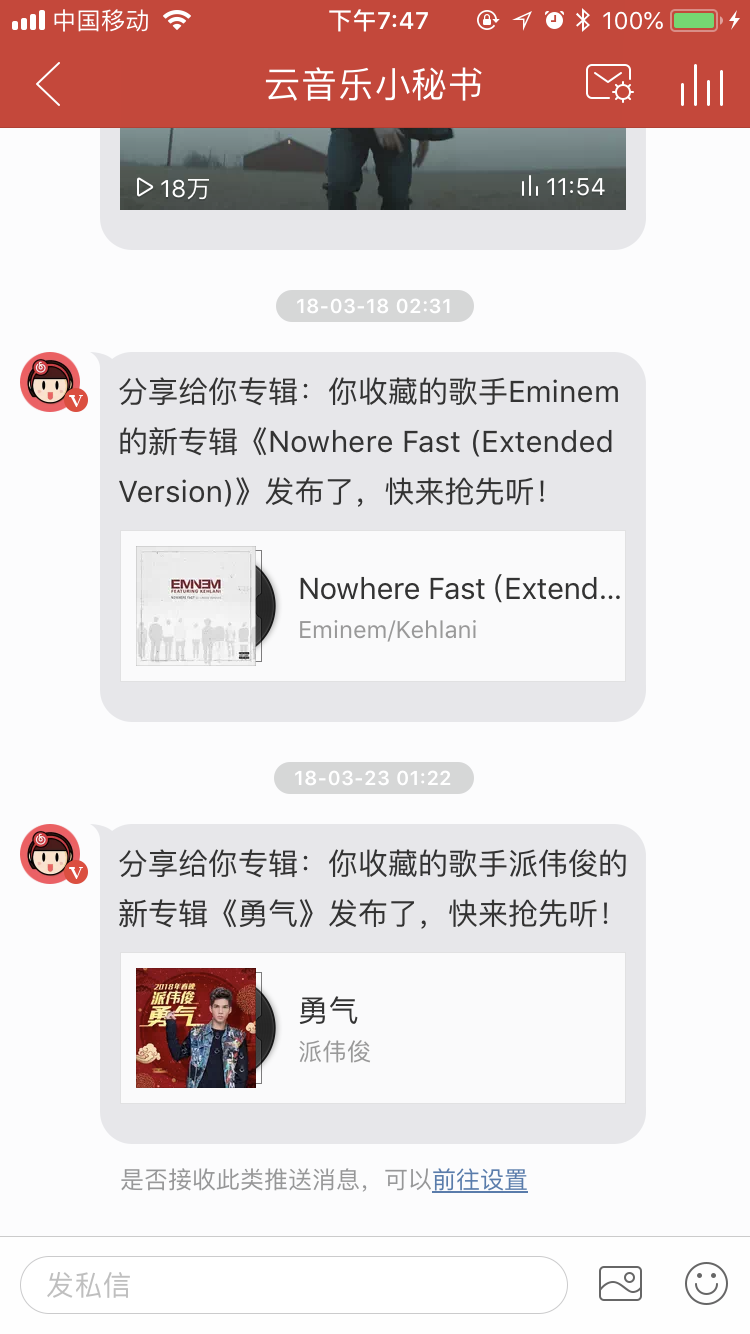Image resolution: width=750 pixels, height=1334 pixels.
Task: Go back using the top-left arrow
Action: tap(48, 84)
